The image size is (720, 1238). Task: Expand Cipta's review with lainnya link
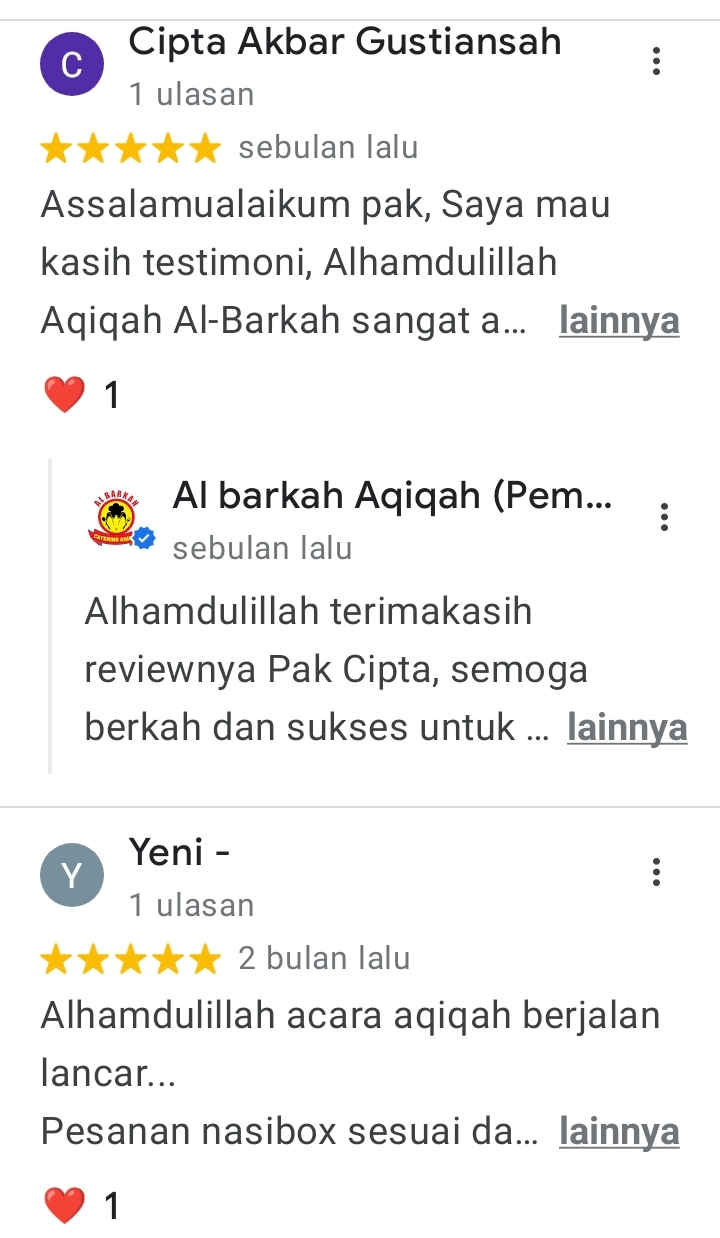point(619,322)
